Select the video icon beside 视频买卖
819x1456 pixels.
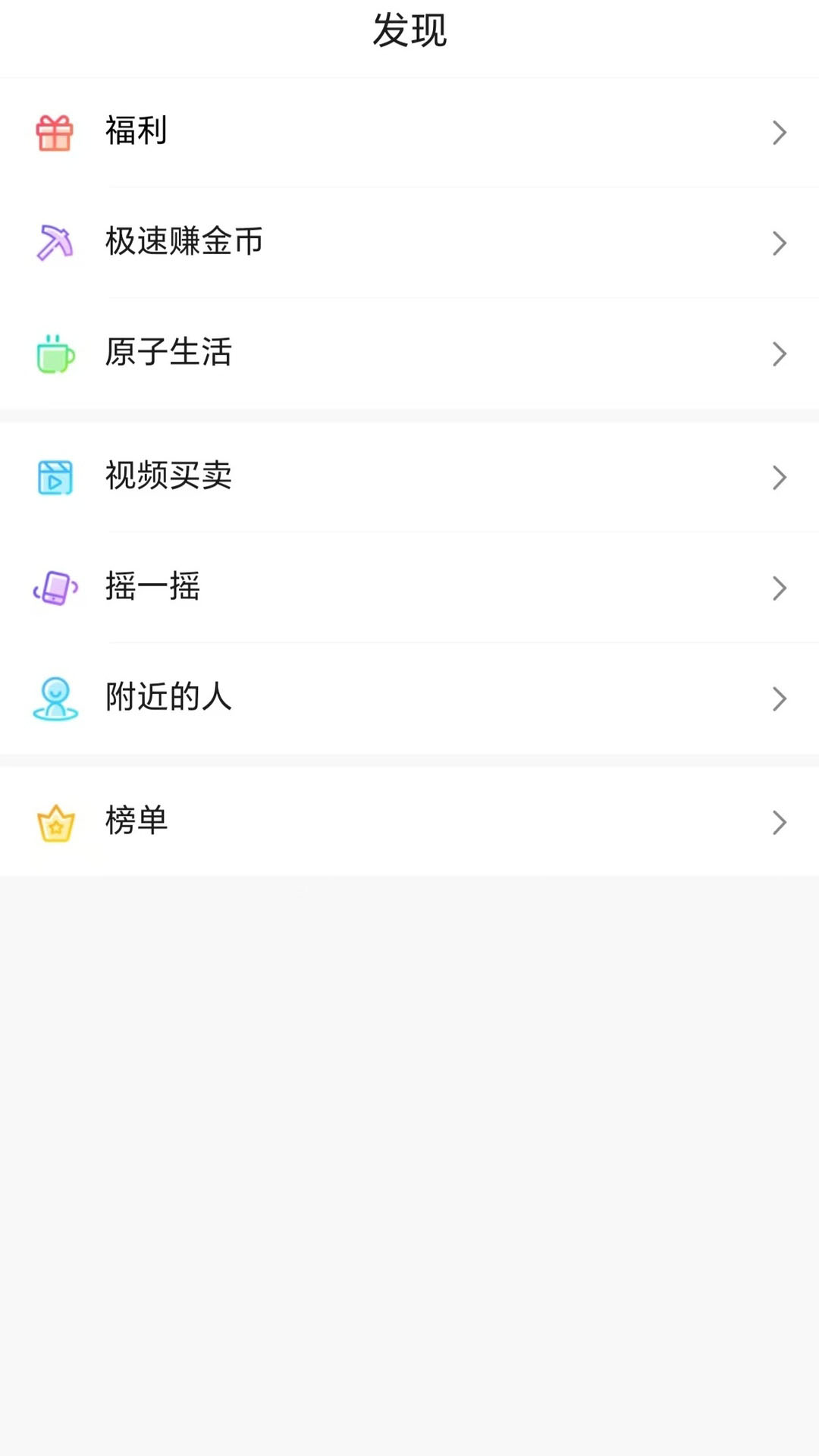[53, 478]
